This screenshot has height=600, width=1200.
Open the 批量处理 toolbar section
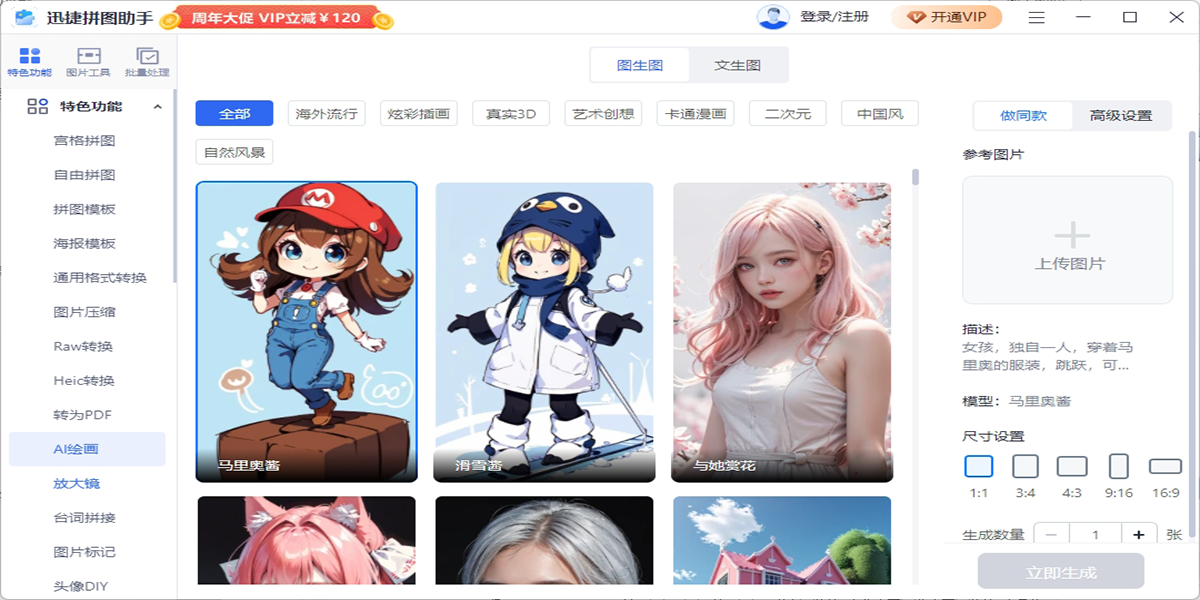coord(147,61)
